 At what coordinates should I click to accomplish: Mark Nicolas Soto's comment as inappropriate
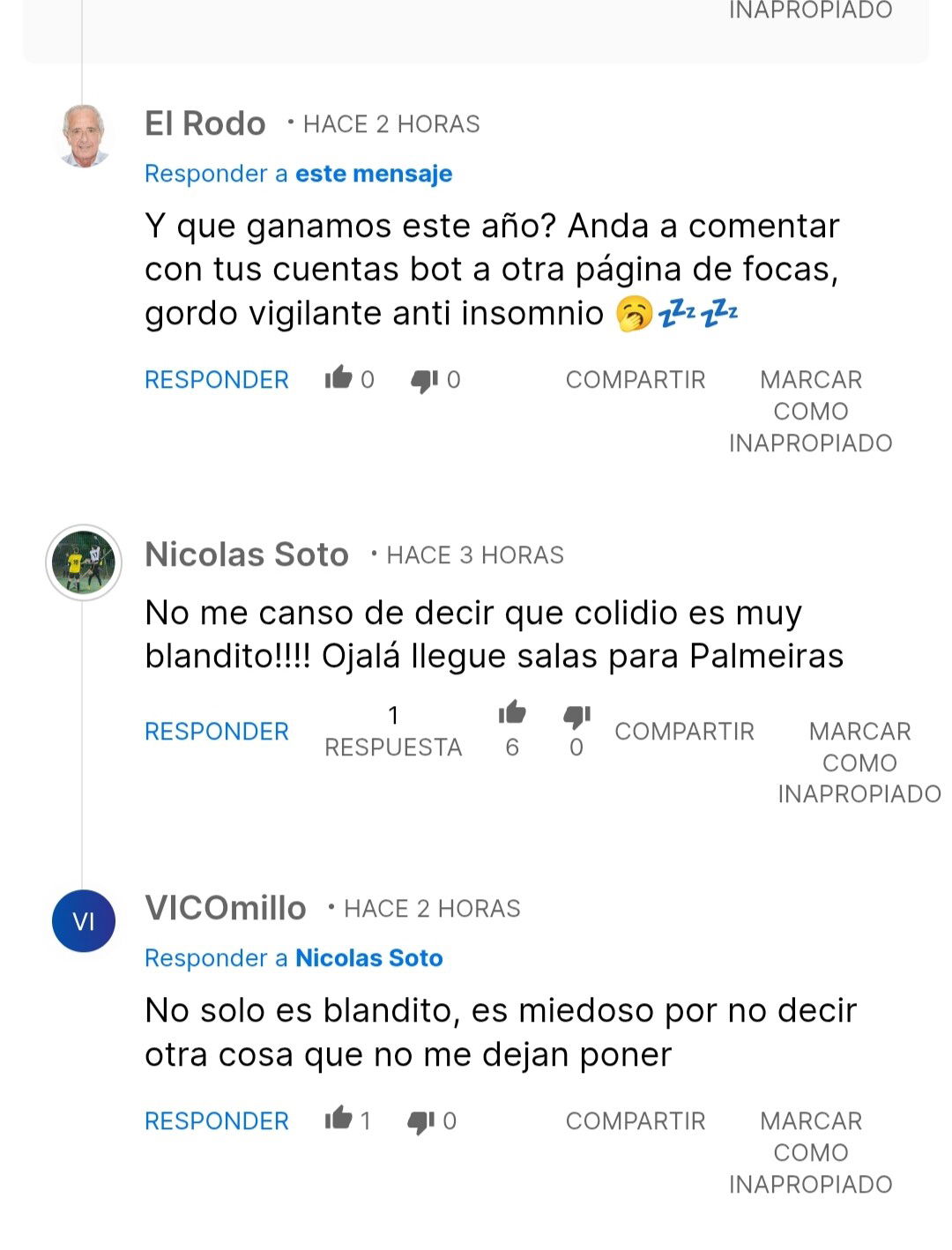859,763
